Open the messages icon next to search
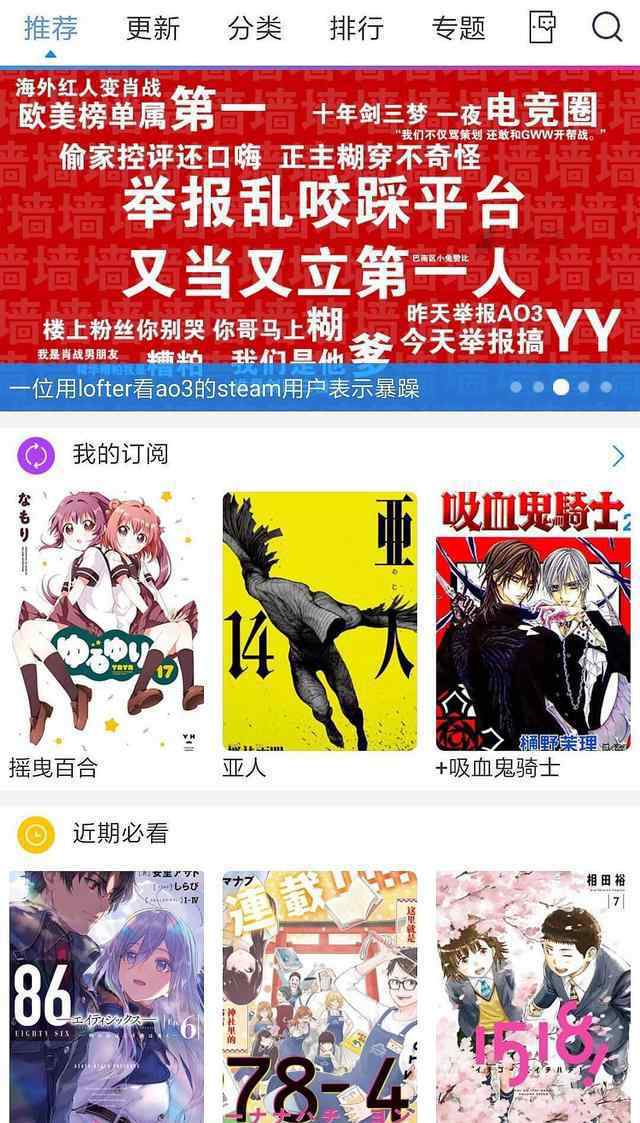The image size is (640, 1123). (541, 28)
